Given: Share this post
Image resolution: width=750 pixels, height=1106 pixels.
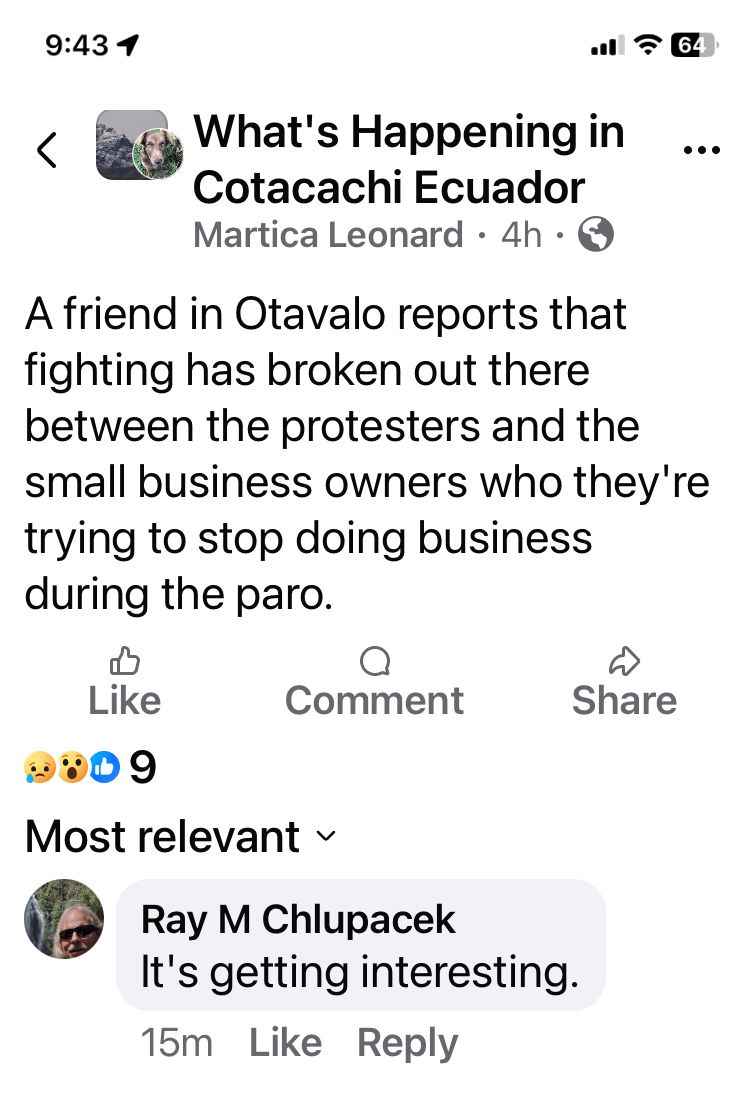Looking at the screenshot, I should [x=624, y=683].
